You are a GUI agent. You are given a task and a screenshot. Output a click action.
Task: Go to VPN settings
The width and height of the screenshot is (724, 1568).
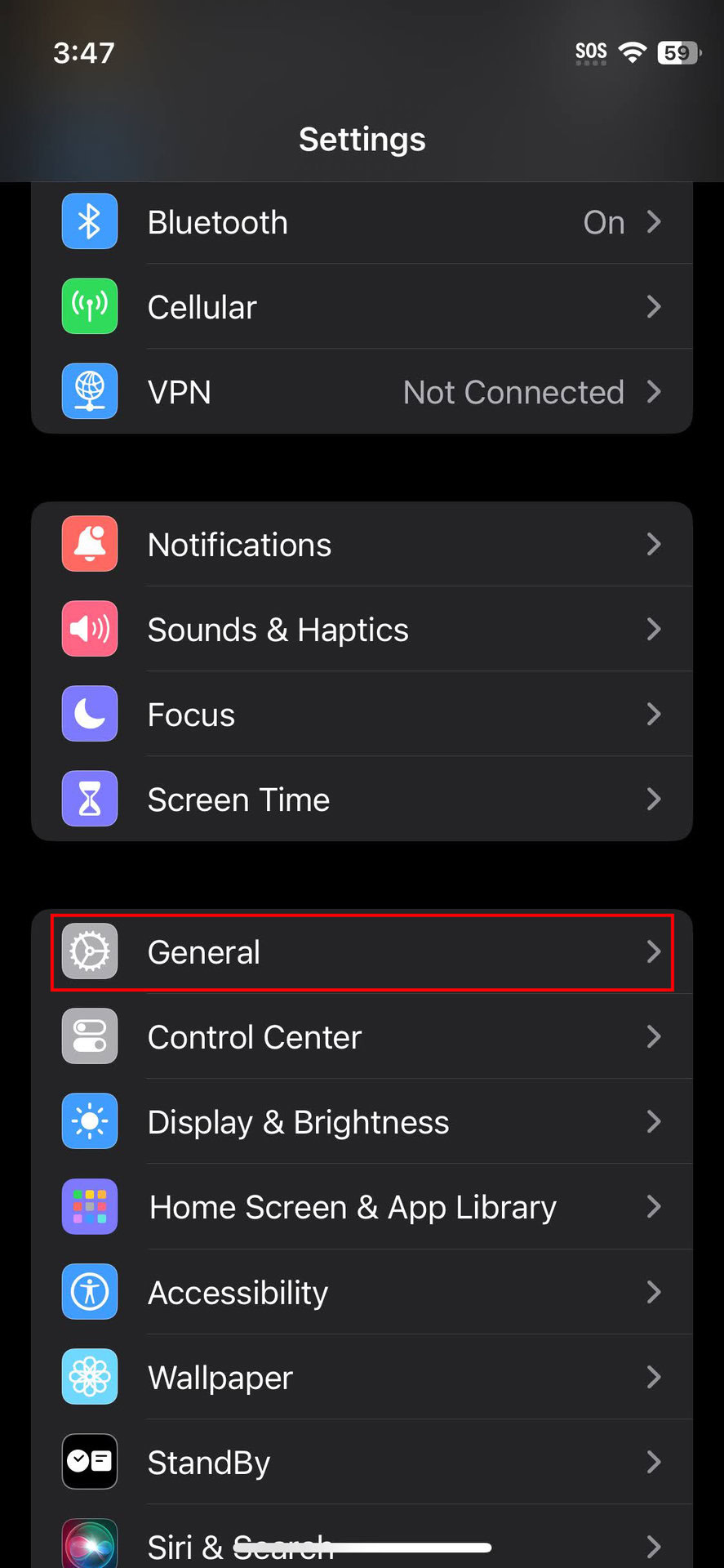[x=362, y=392]
